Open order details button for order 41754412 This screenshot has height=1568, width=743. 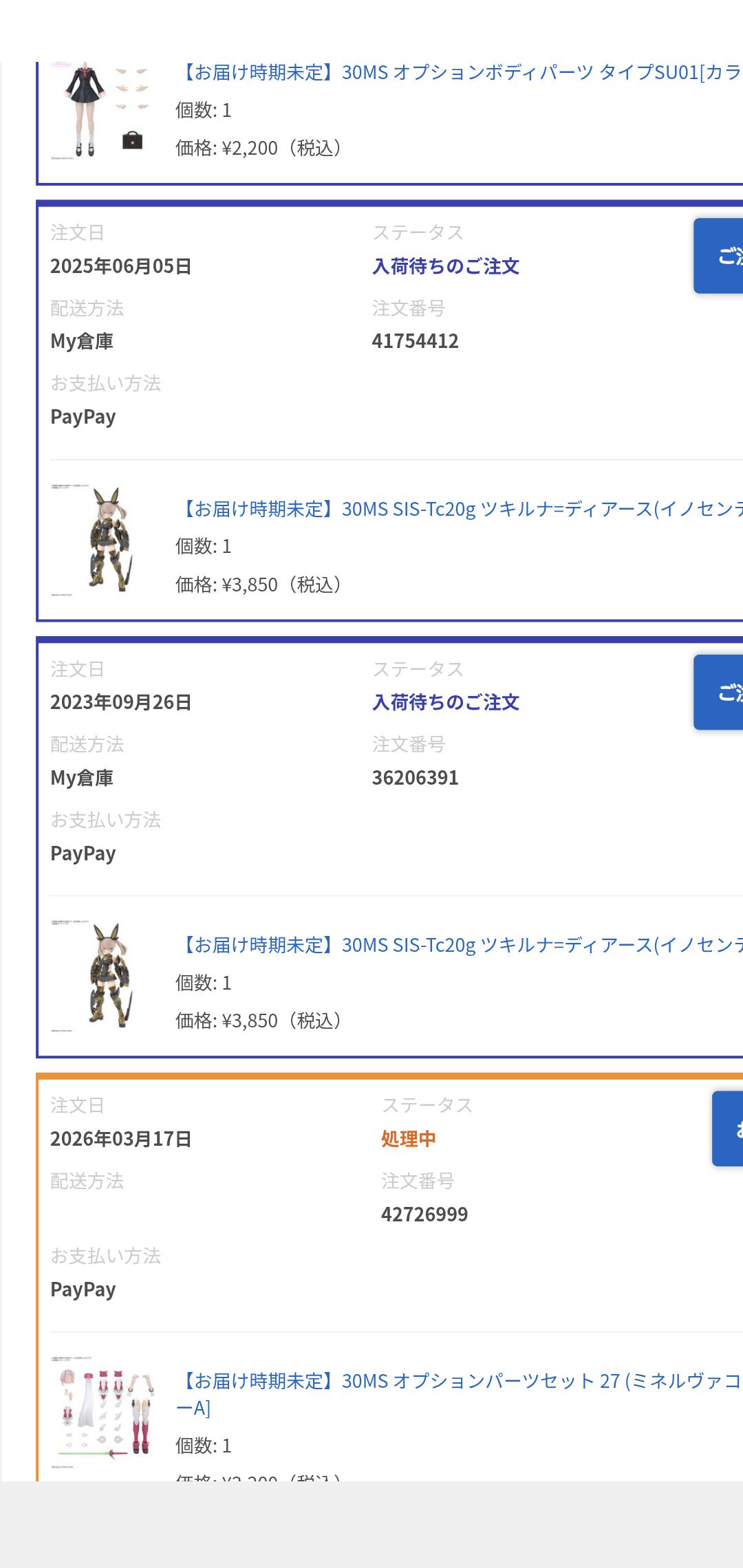719,256
